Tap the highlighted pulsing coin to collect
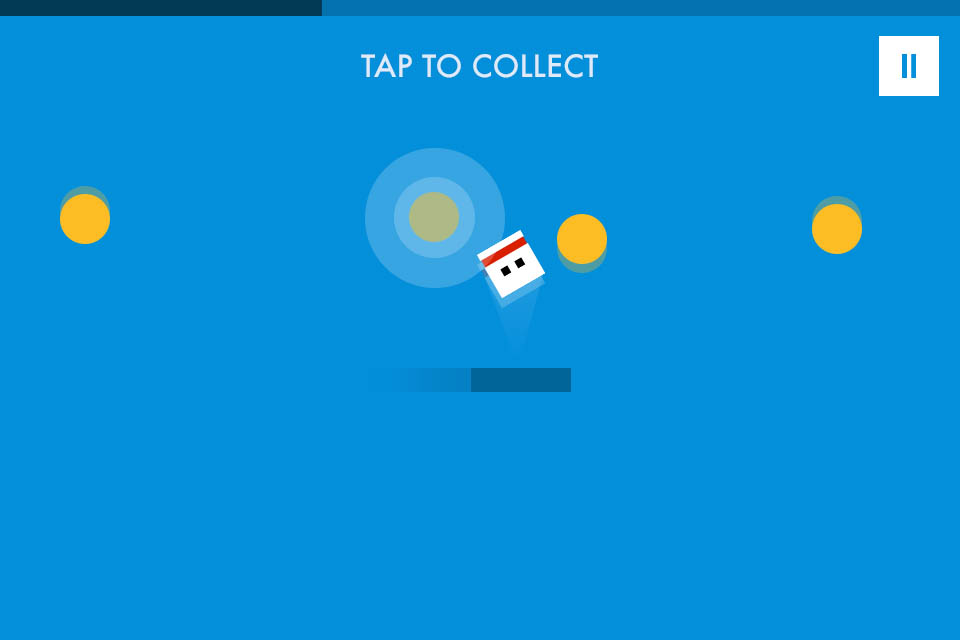Image resolution: width=960 pixels, height=640 pixels. 434,217
